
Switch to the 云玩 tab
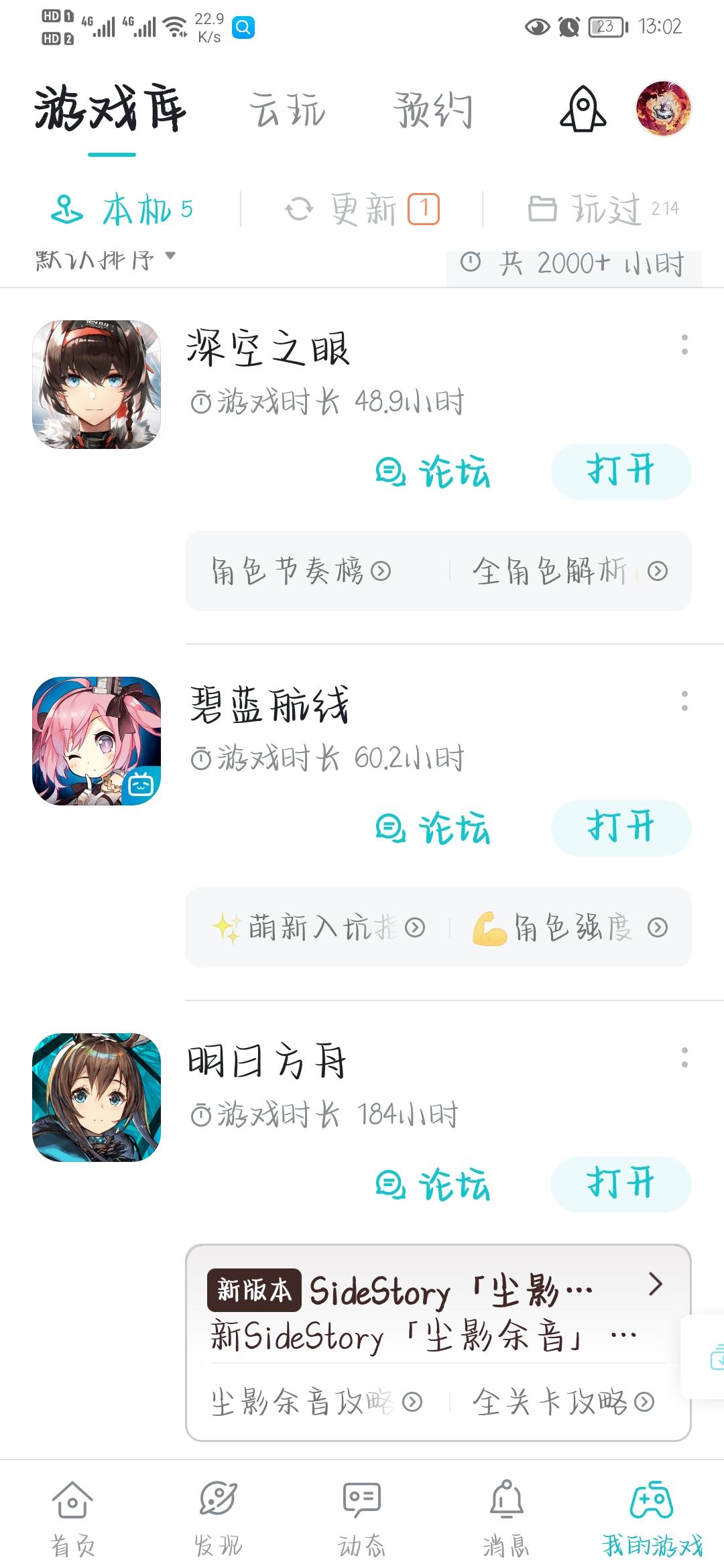[x=288, y=110]
